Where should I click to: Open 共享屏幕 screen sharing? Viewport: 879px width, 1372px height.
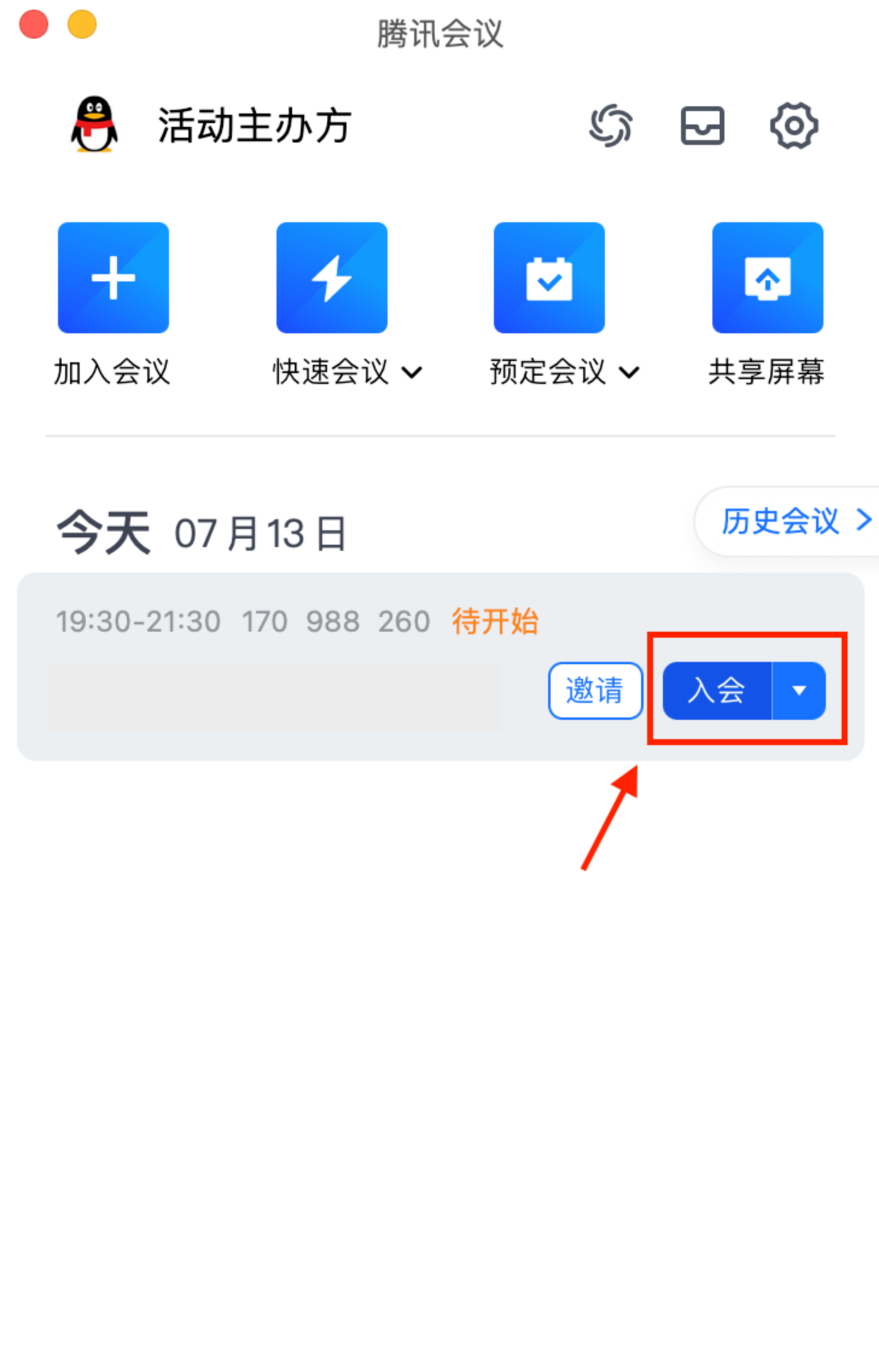click(x=767, y=278)
